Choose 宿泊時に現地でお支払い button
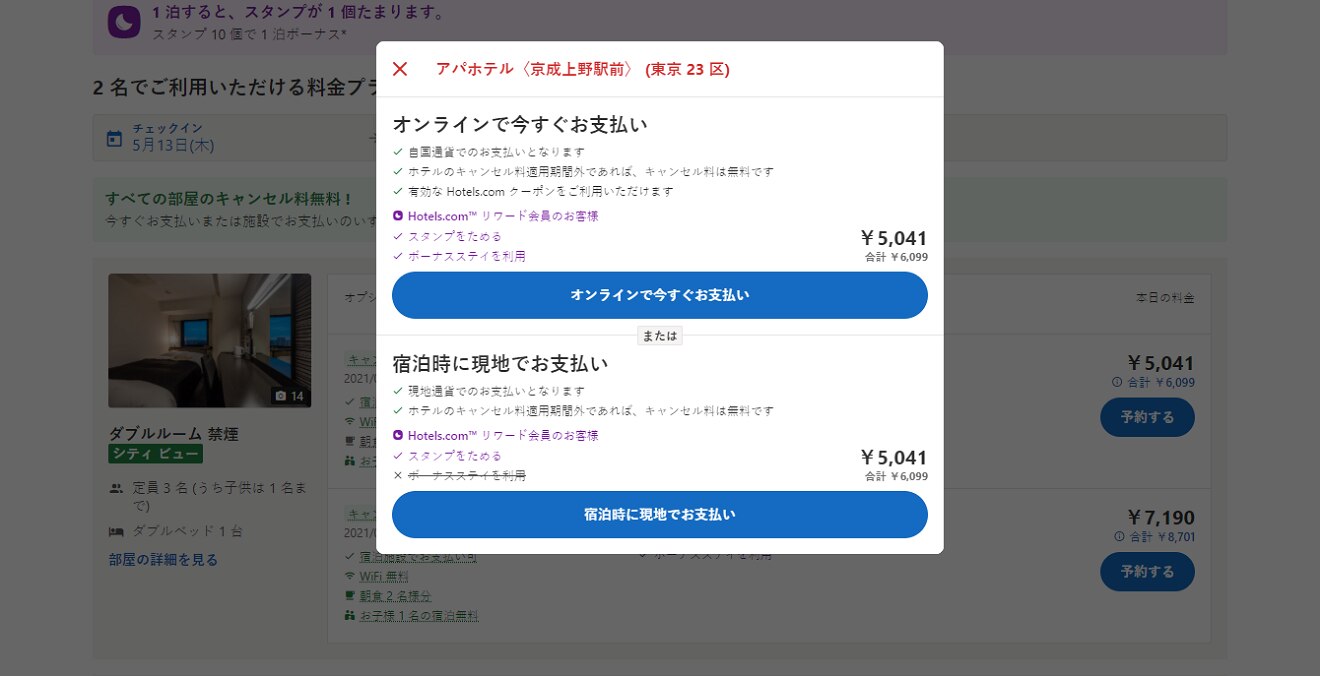 [659, 515]
